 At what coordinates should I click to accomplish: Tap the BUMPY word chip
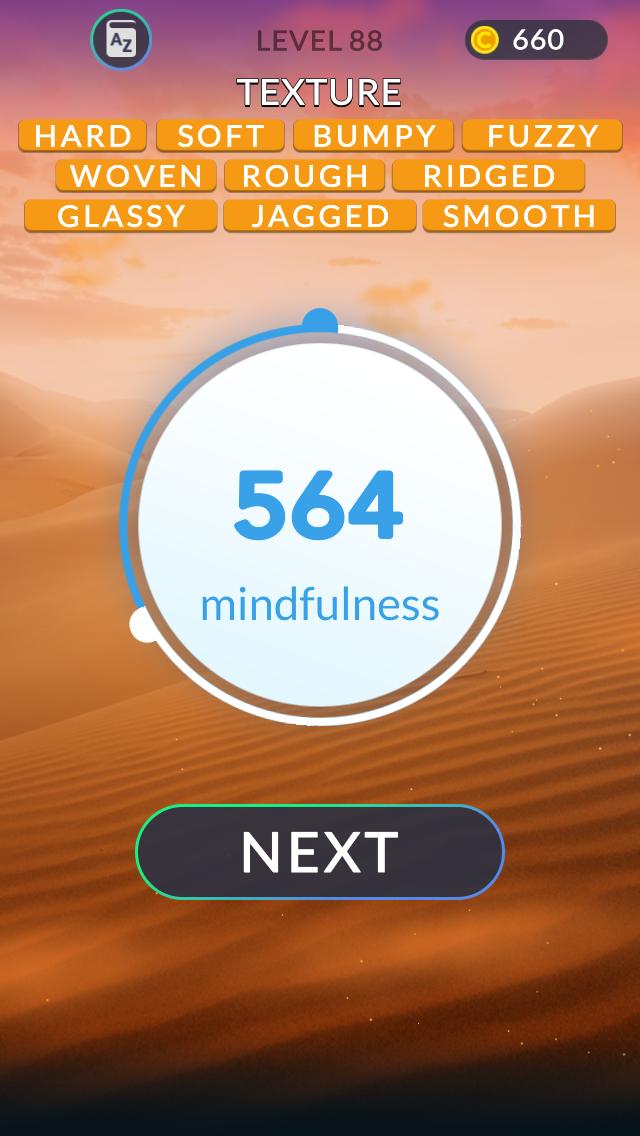(x=374, y=135)
